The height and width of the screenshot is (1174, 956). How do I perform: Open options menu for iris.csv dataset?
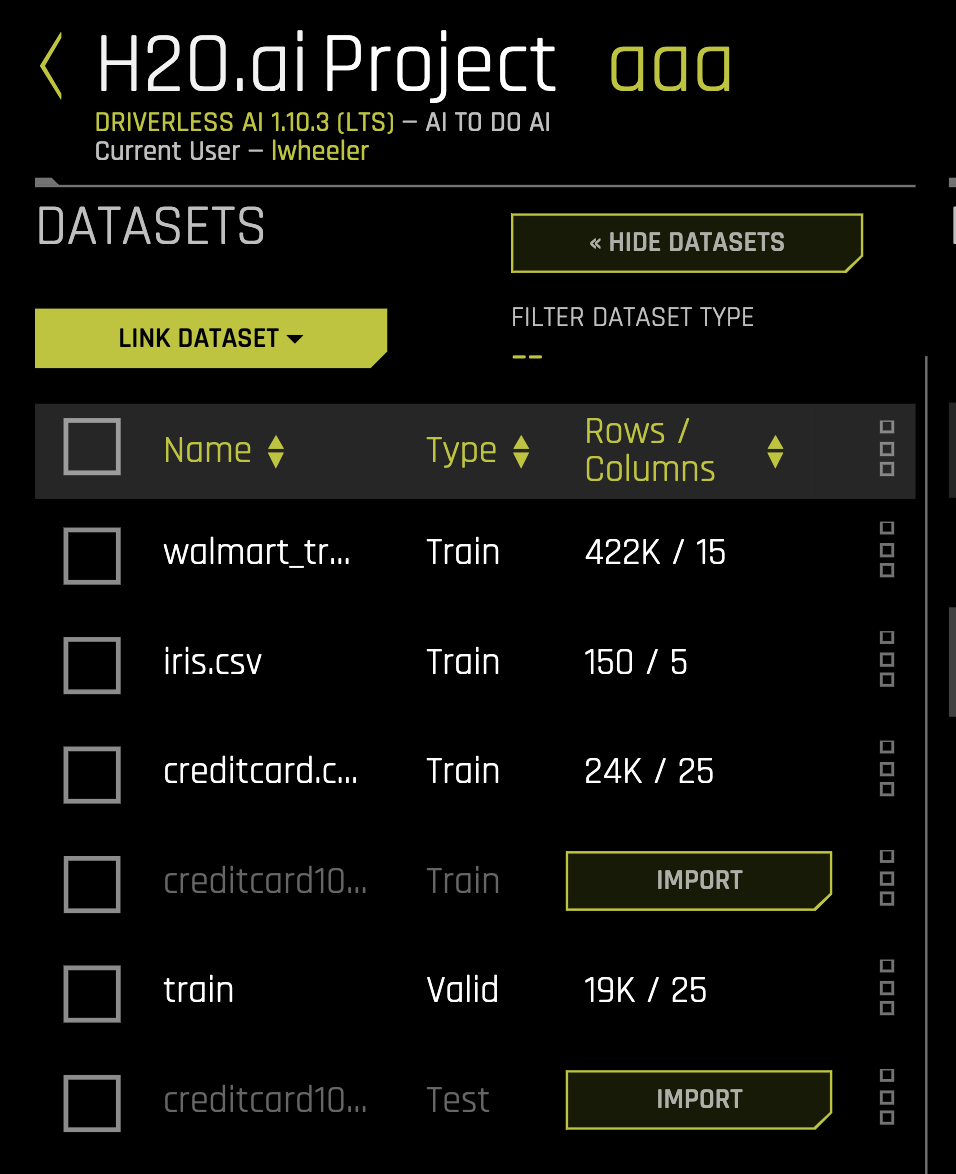coord(886,661)
